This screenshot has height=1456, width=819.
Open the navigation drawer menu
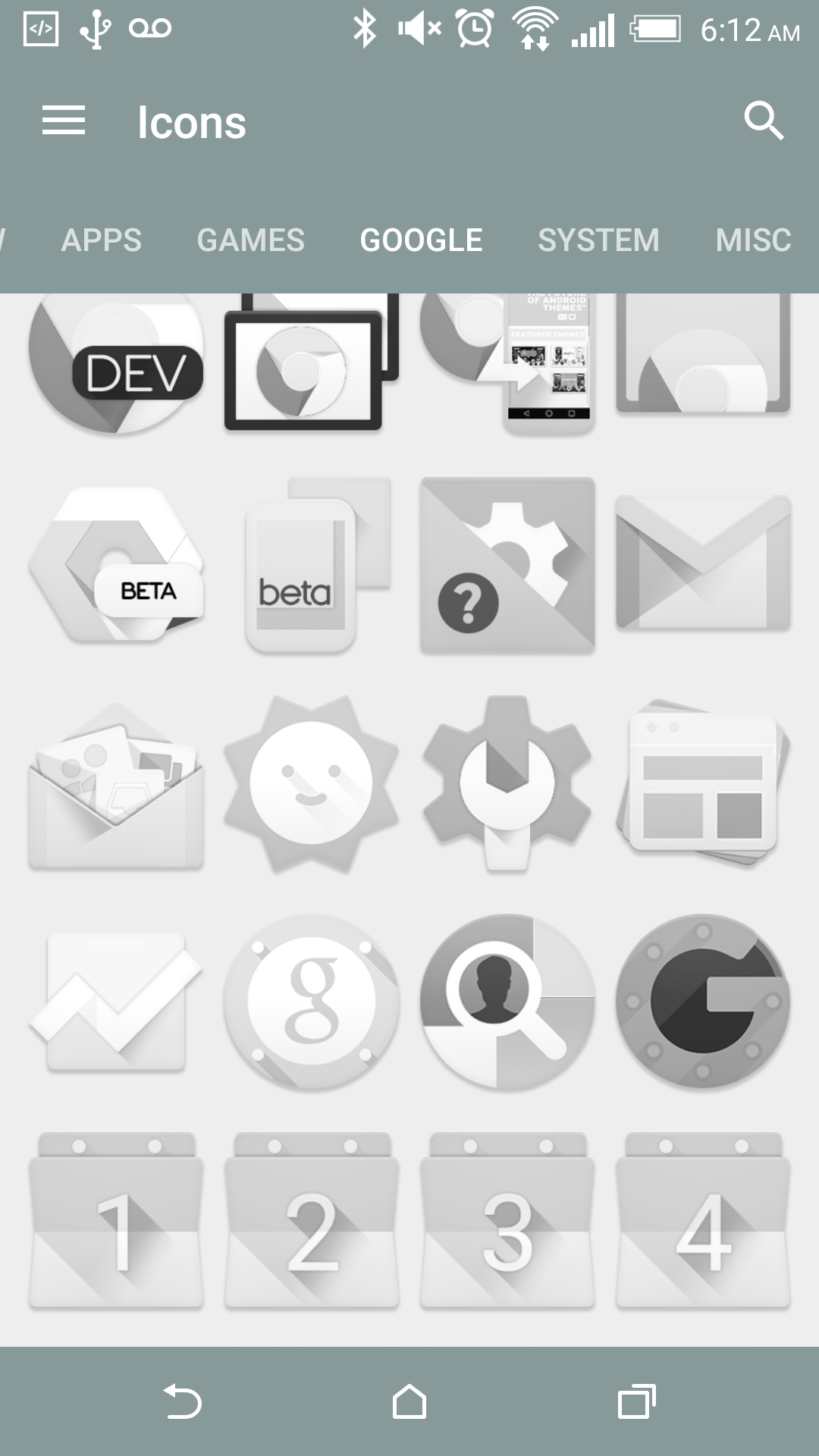point(64,120)
